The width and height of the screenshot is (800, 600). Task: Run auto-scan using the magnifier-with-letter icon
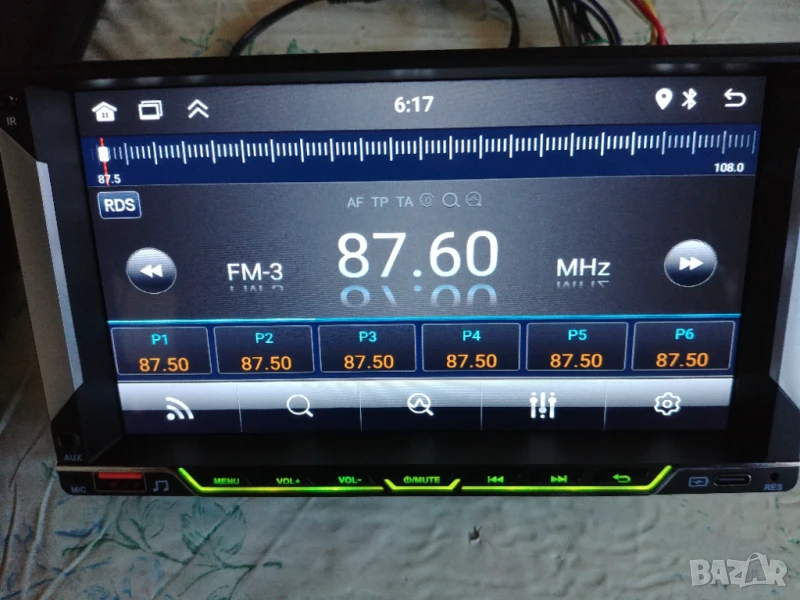coord(421,405)
